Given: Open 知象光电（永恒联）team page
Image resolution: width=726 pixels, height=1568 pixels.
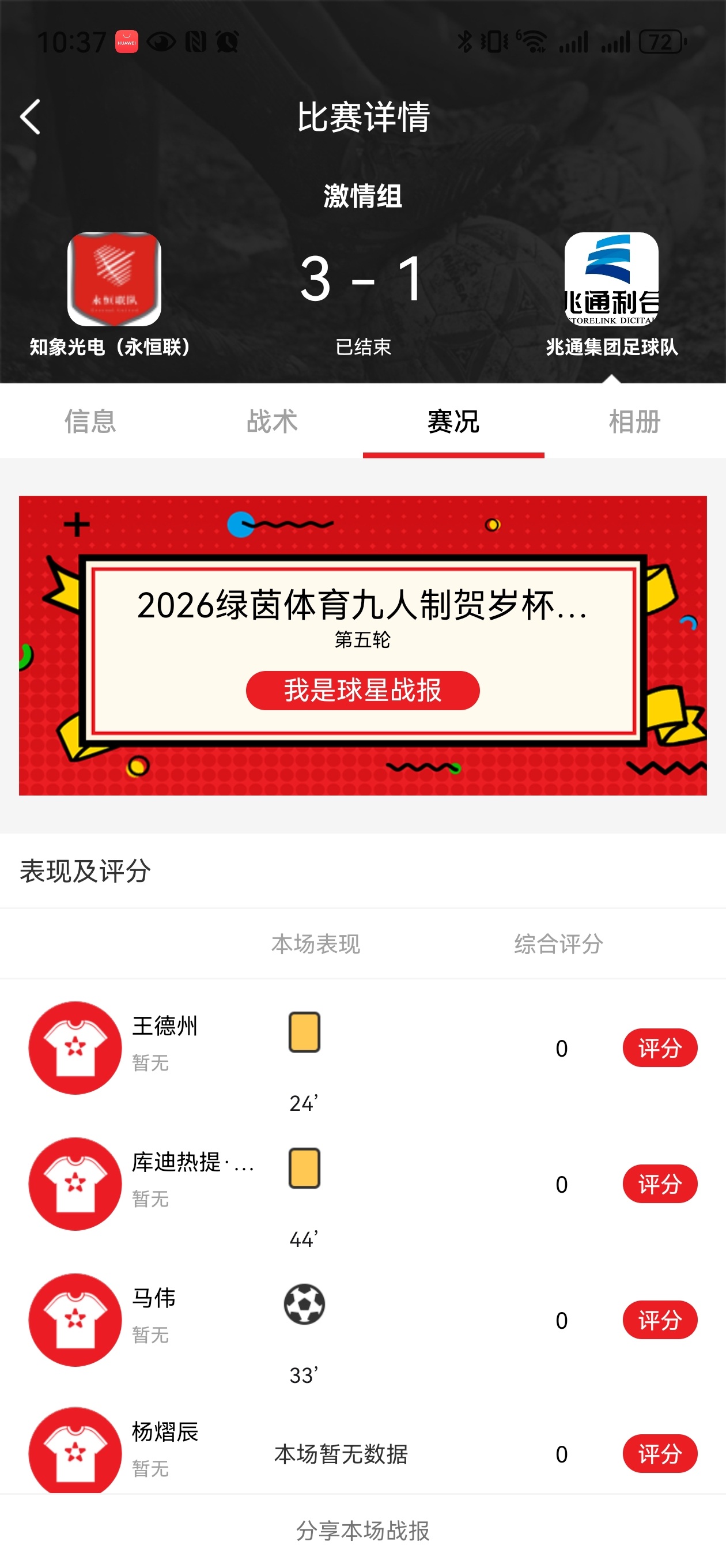Looking at the screenshot, I should coord(114,280).
